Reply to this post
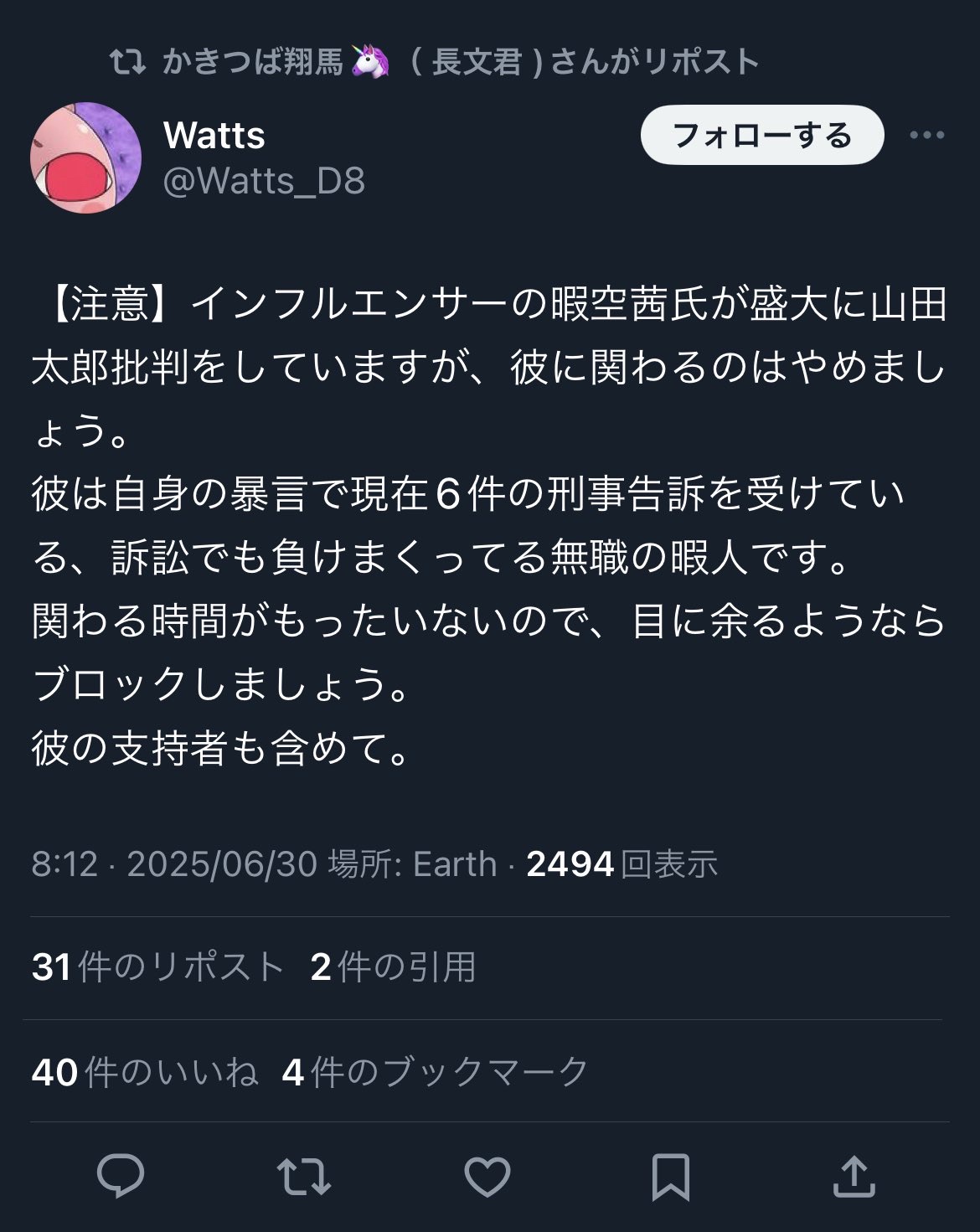The image size is (980, 1232). (121, 1175)
